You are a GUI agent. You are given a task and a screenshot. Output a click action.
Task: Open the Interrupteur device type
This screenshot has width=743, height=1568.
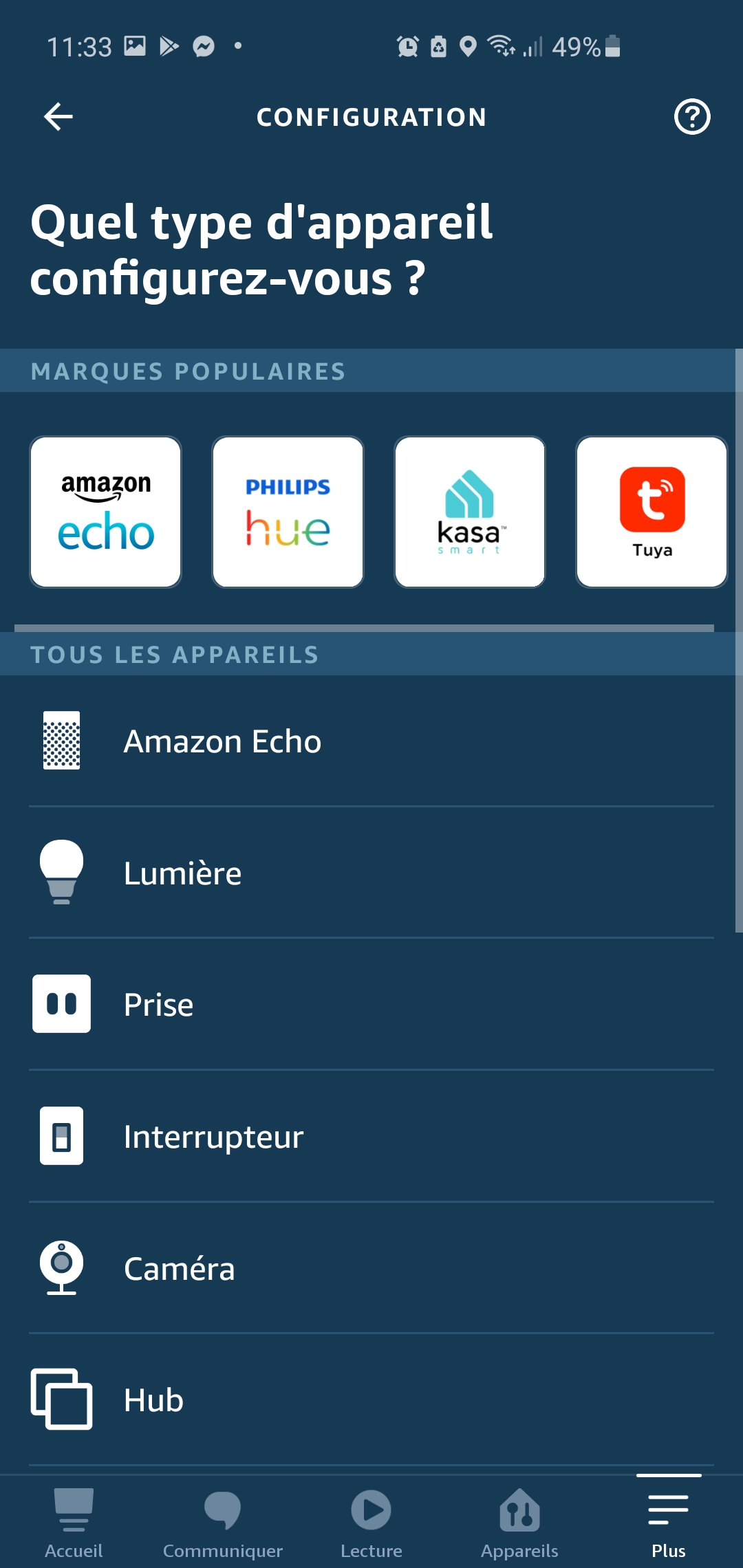pyautogui.click(x=371, y=1136)
